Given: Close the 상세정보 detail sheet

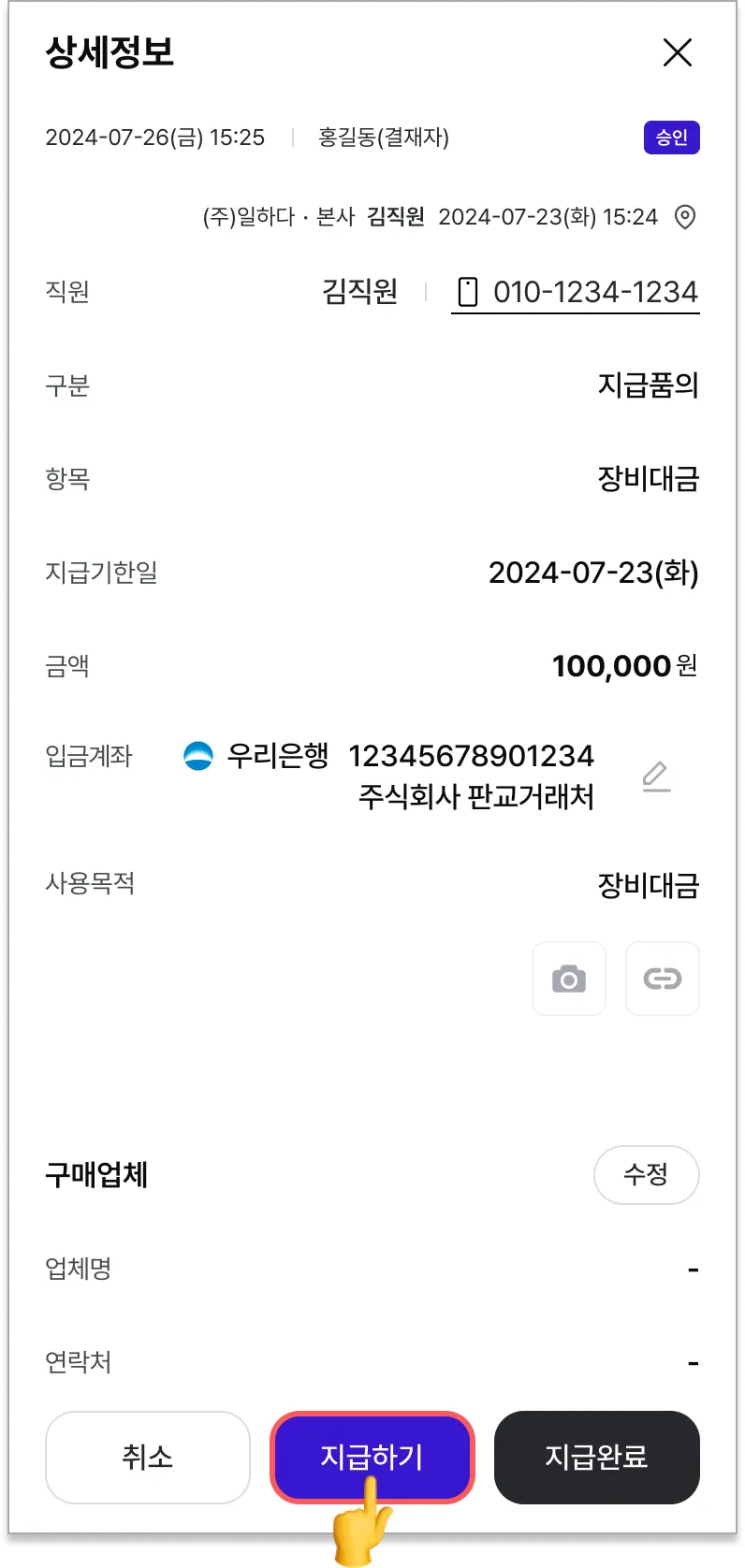Looking at the screenshot, I should tap(677, 52).
